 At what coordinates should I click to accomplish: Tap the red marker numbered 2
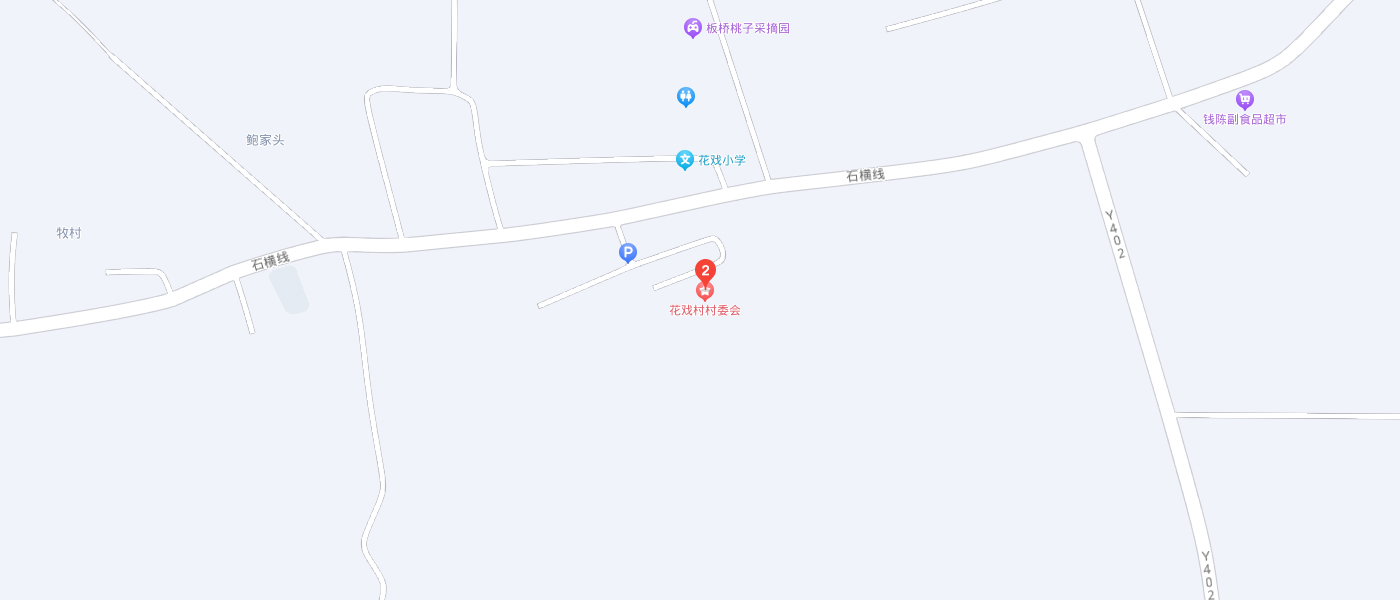705,270
